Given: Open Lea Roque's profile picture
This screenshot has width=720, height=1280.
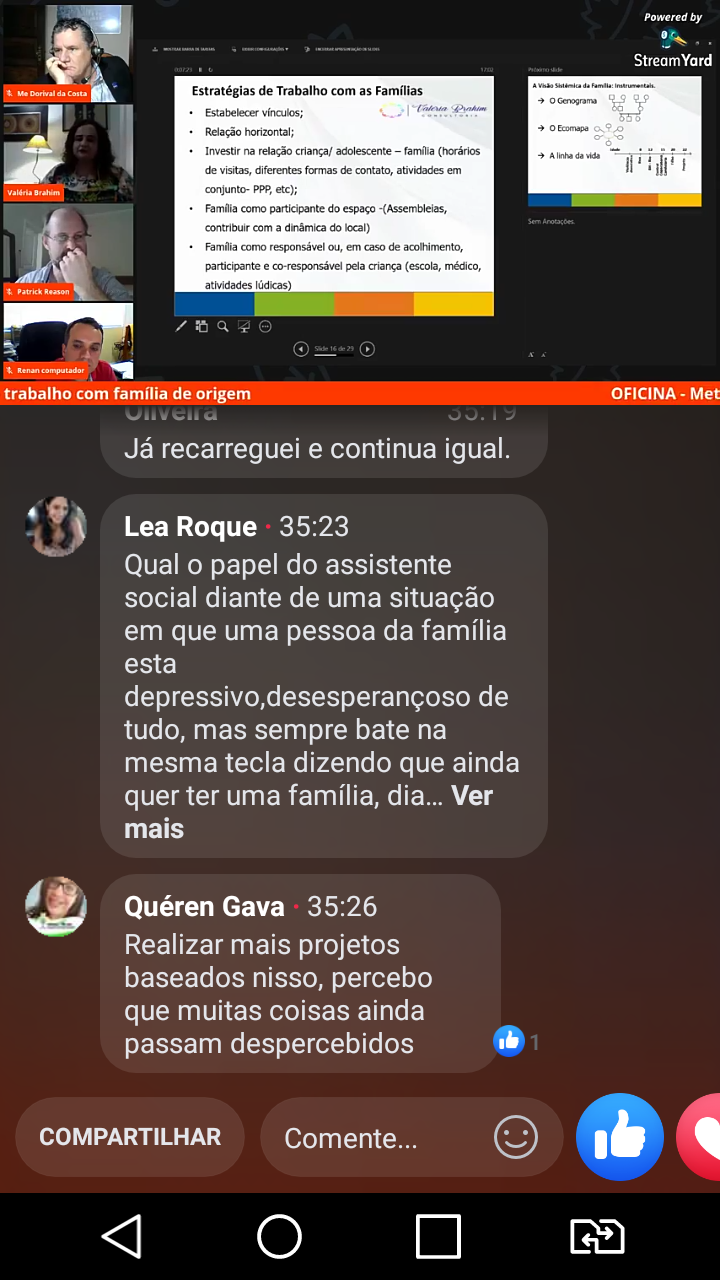Looking at the screenshot, I should click(x=56, y=526).
